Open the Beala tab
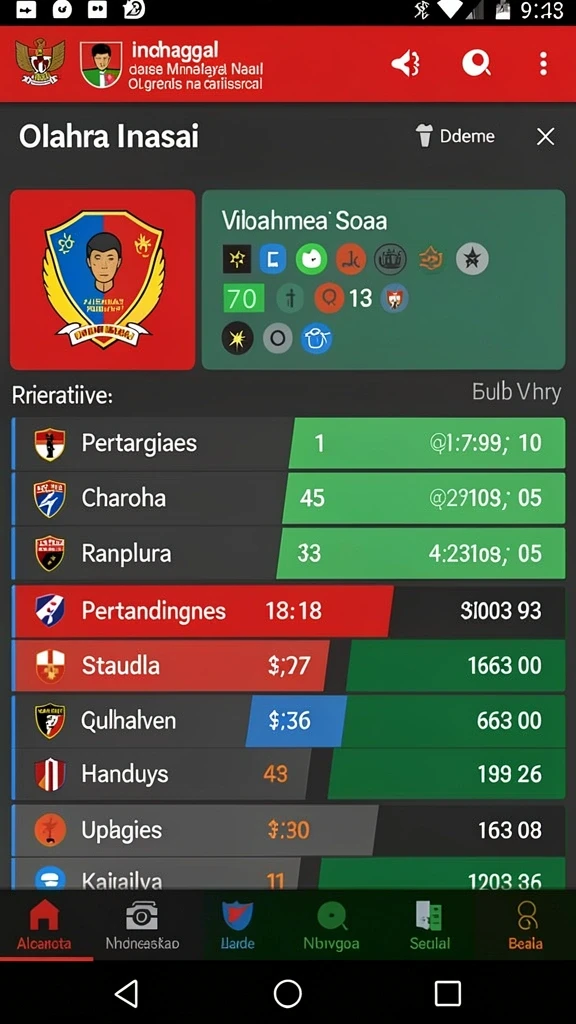Viewport: 576px width, 1024px height. click(x=526, y=924)
